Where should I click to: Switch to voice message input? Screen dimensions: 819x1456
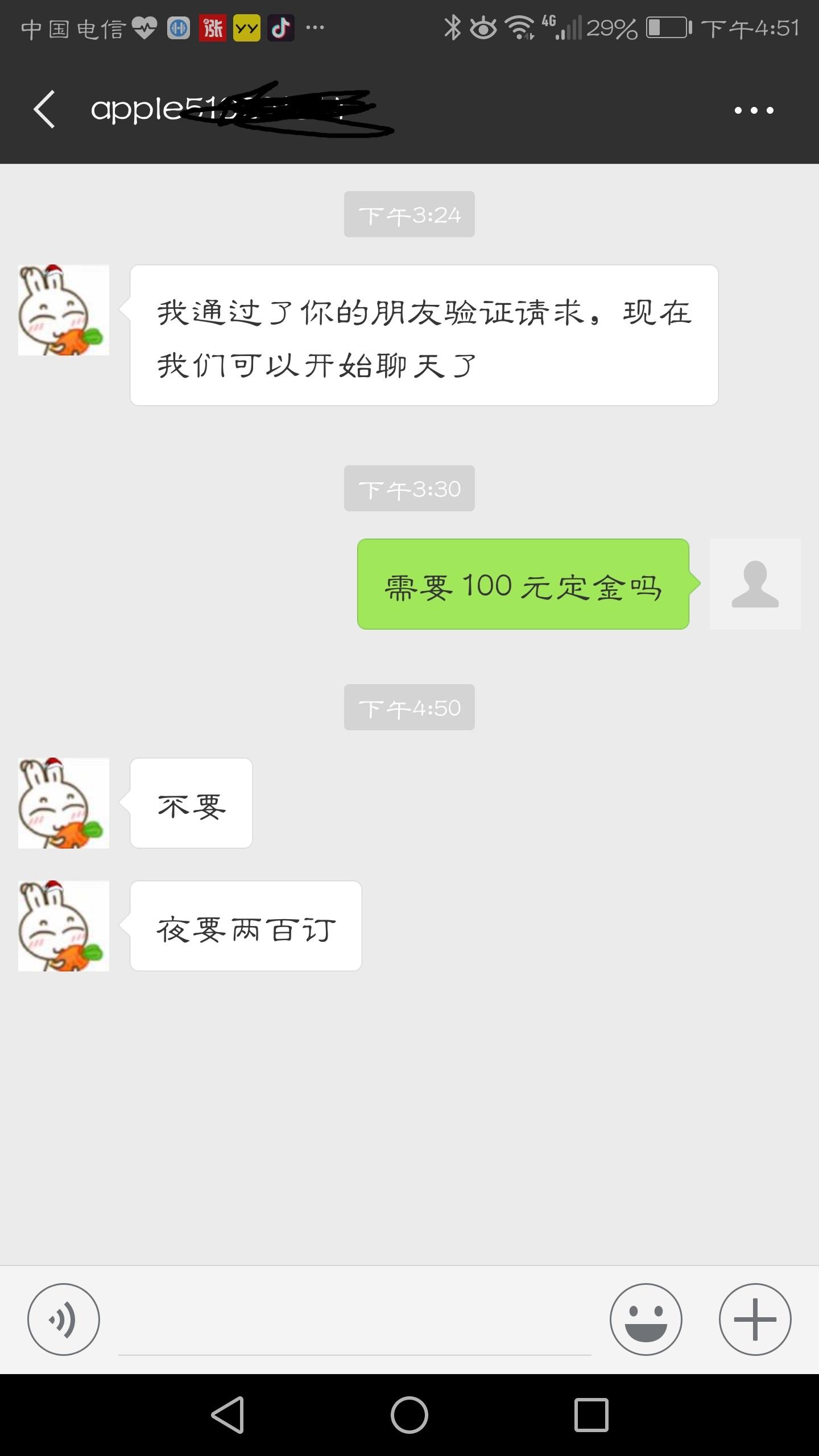pyautogui.click(x=64, y=1319)
